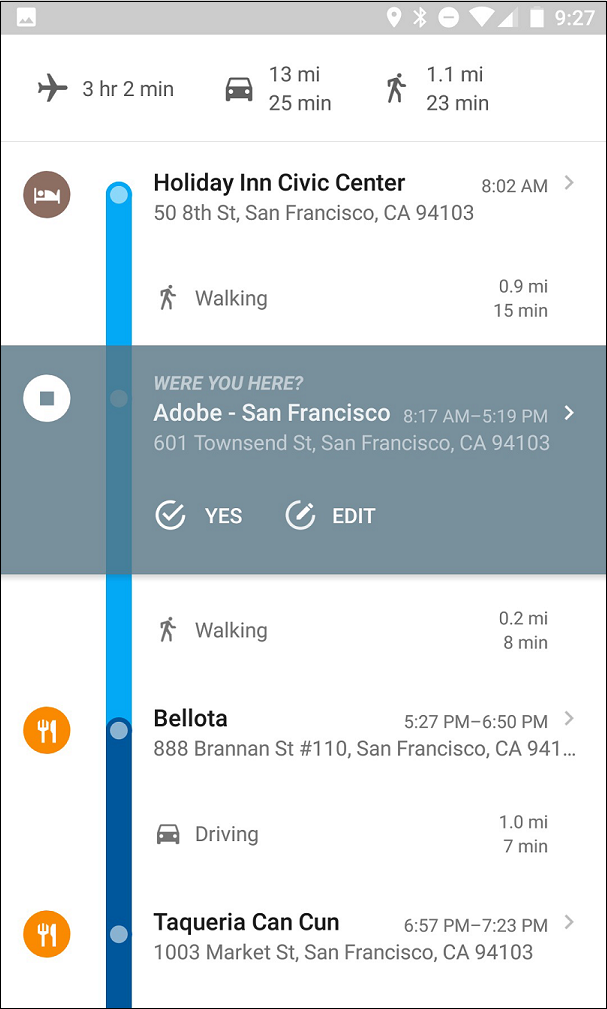View the 0.9 mi walking segment

[353, 299]
